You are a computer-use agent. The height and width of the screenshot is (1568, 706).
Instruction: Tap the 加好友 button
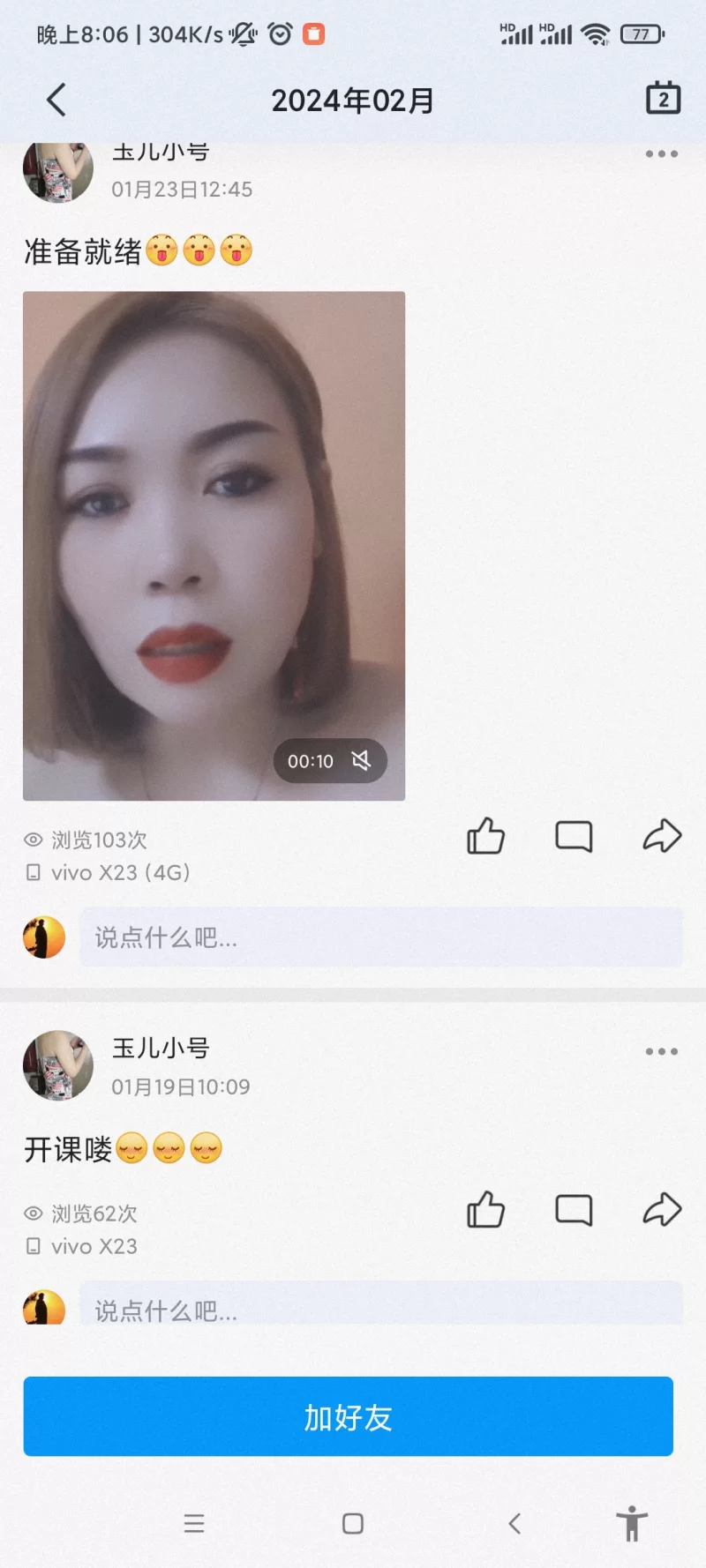tap(349, 1416)
